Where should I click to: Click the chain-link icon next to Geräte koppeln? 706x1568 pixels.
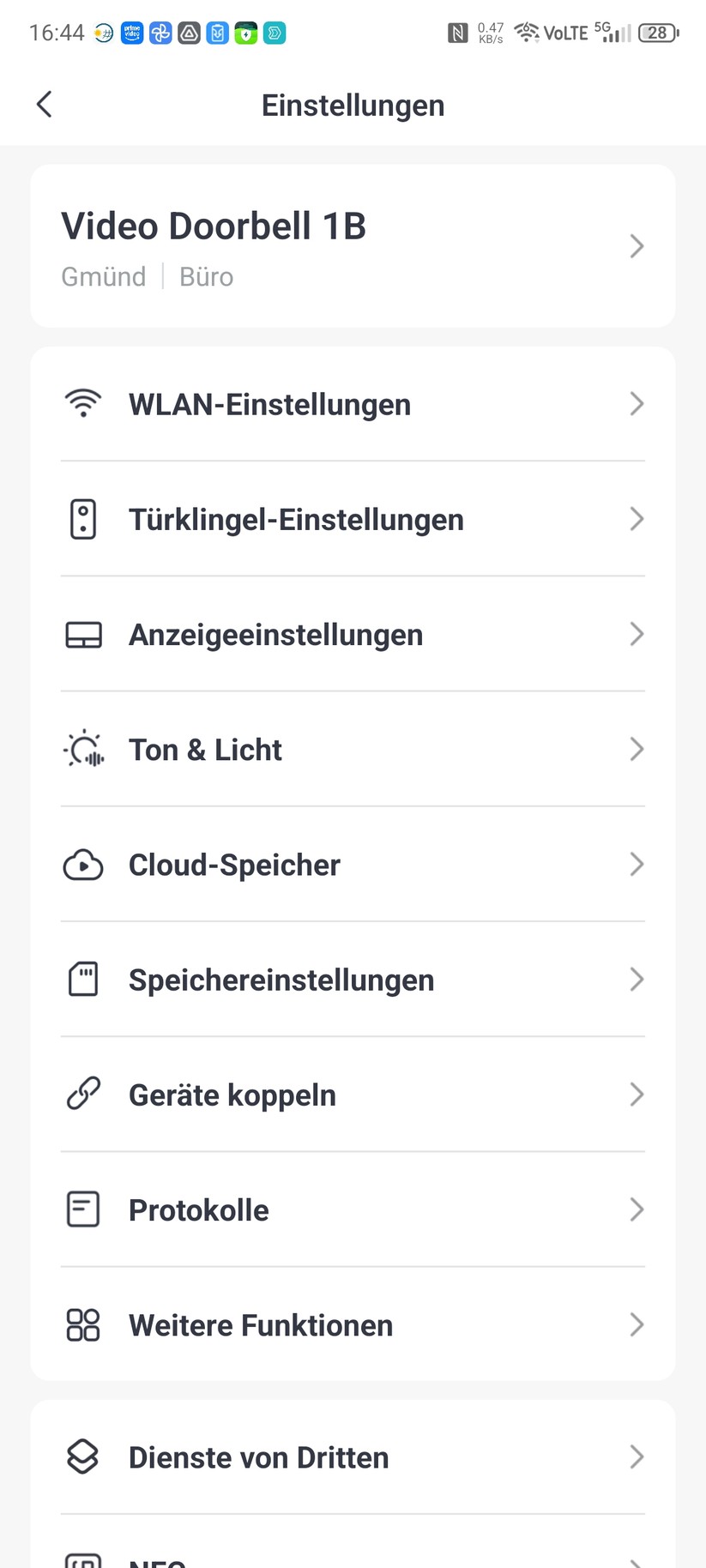82,1095
